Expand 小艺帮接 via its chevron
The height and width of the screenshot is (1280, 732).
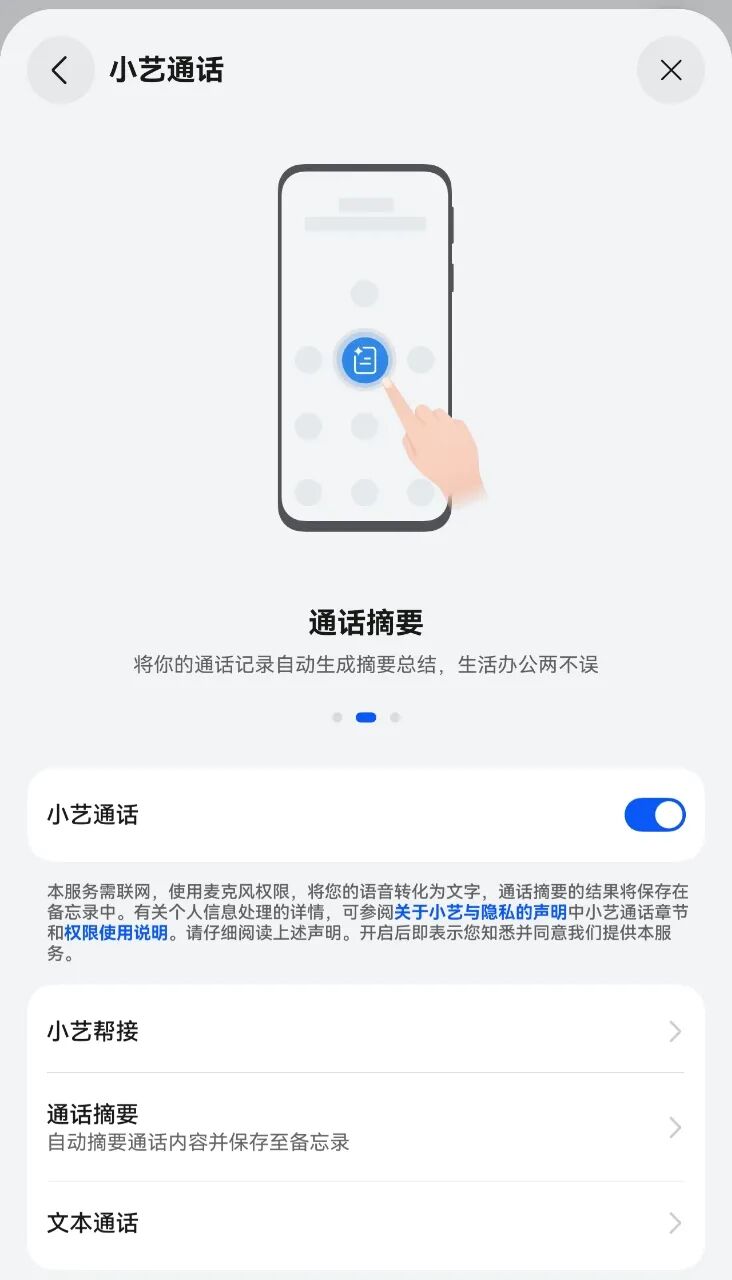pyautogui.click(x=675, y=1031)
